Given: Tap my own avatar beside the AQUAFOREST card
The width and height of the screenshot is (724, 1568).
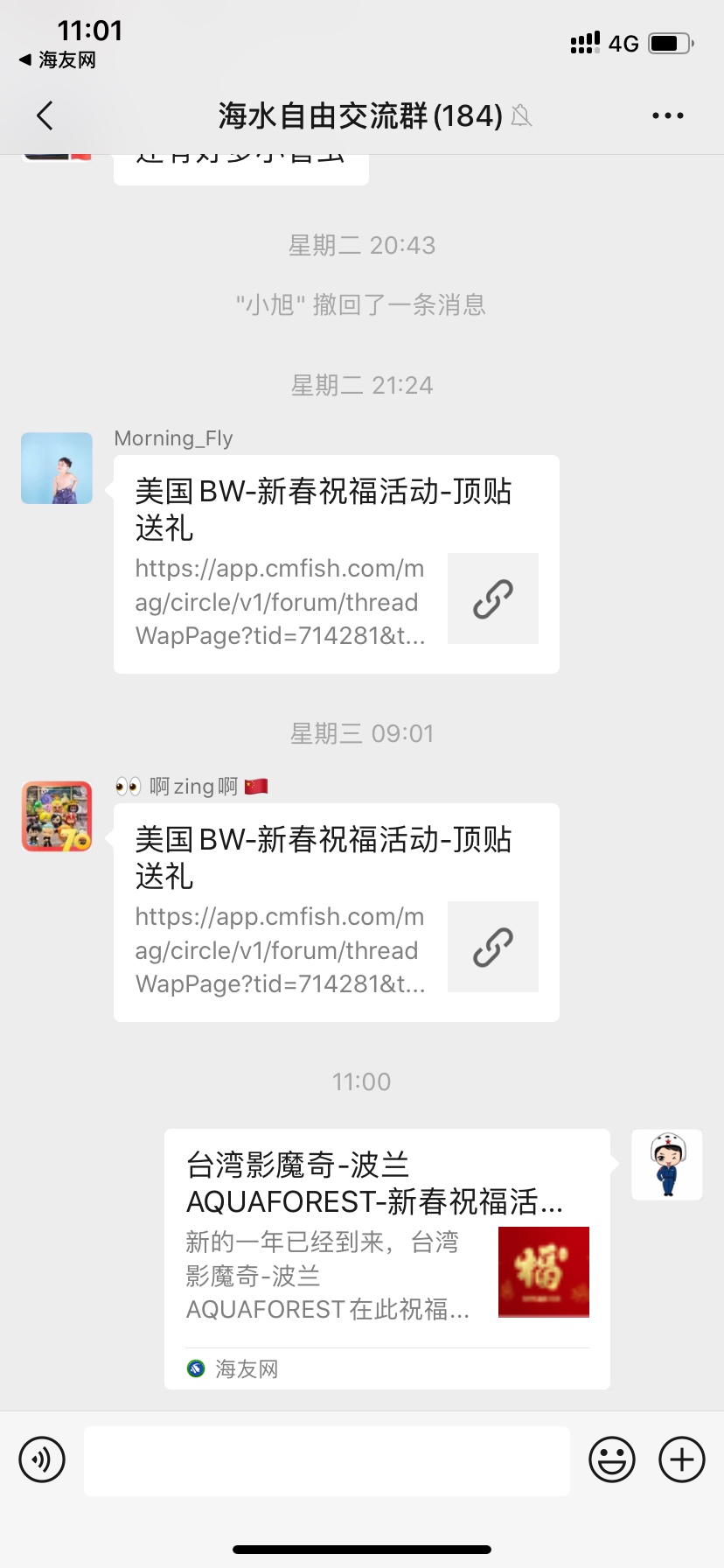Looking at the screenshot, I should pos(666,1165).
